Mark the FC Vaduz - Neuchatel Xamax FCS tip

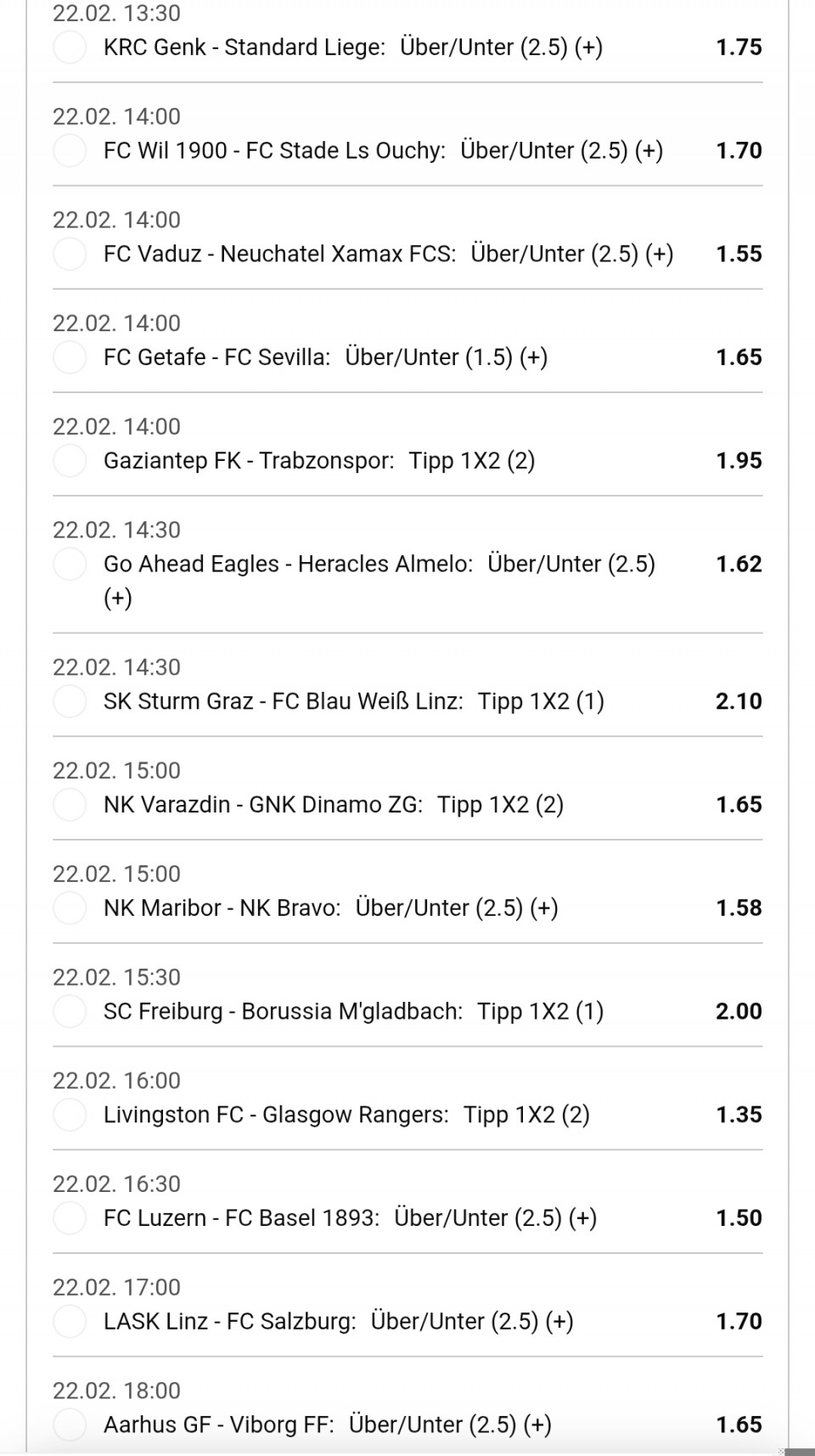click(70, 254)
